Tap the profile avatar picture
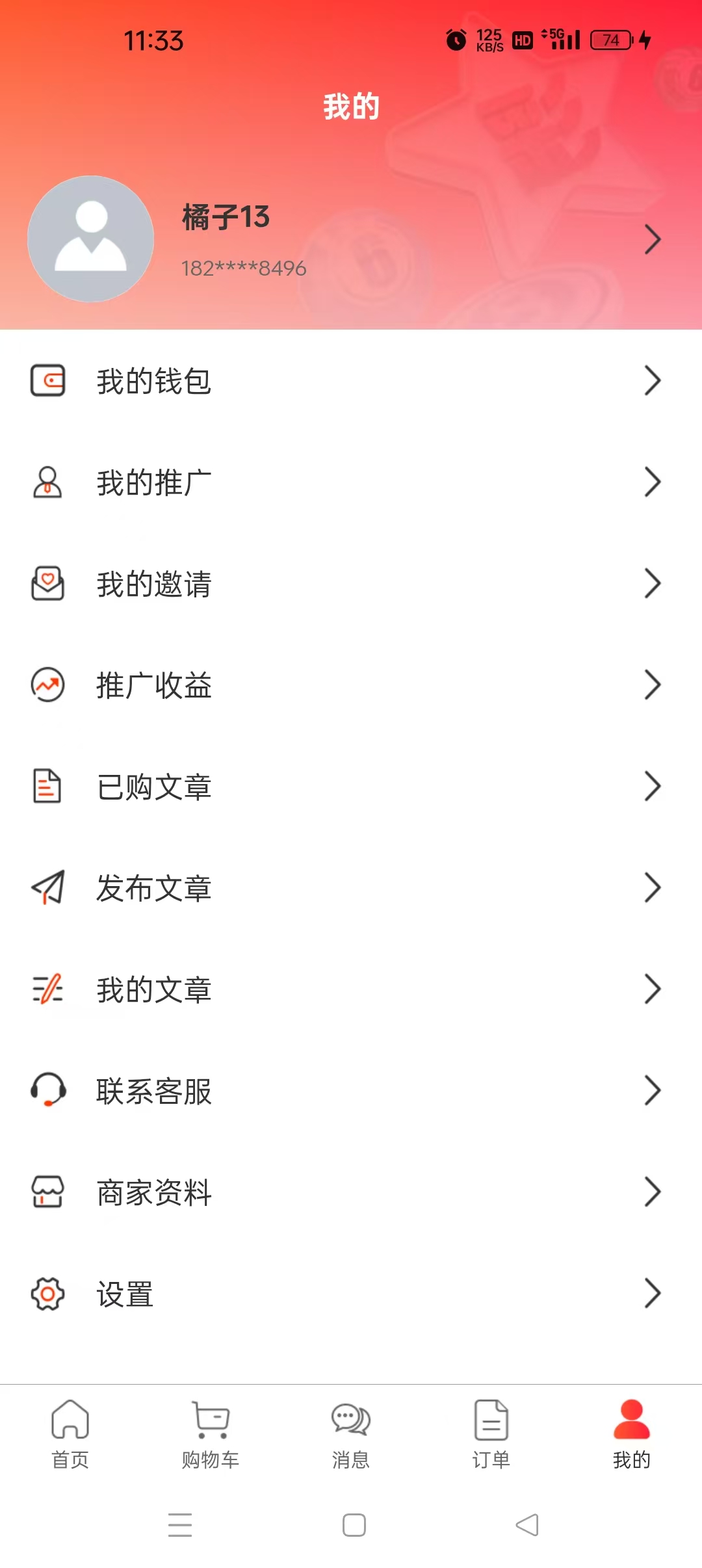Viewport: 702px width, 1568px height. 90,239
